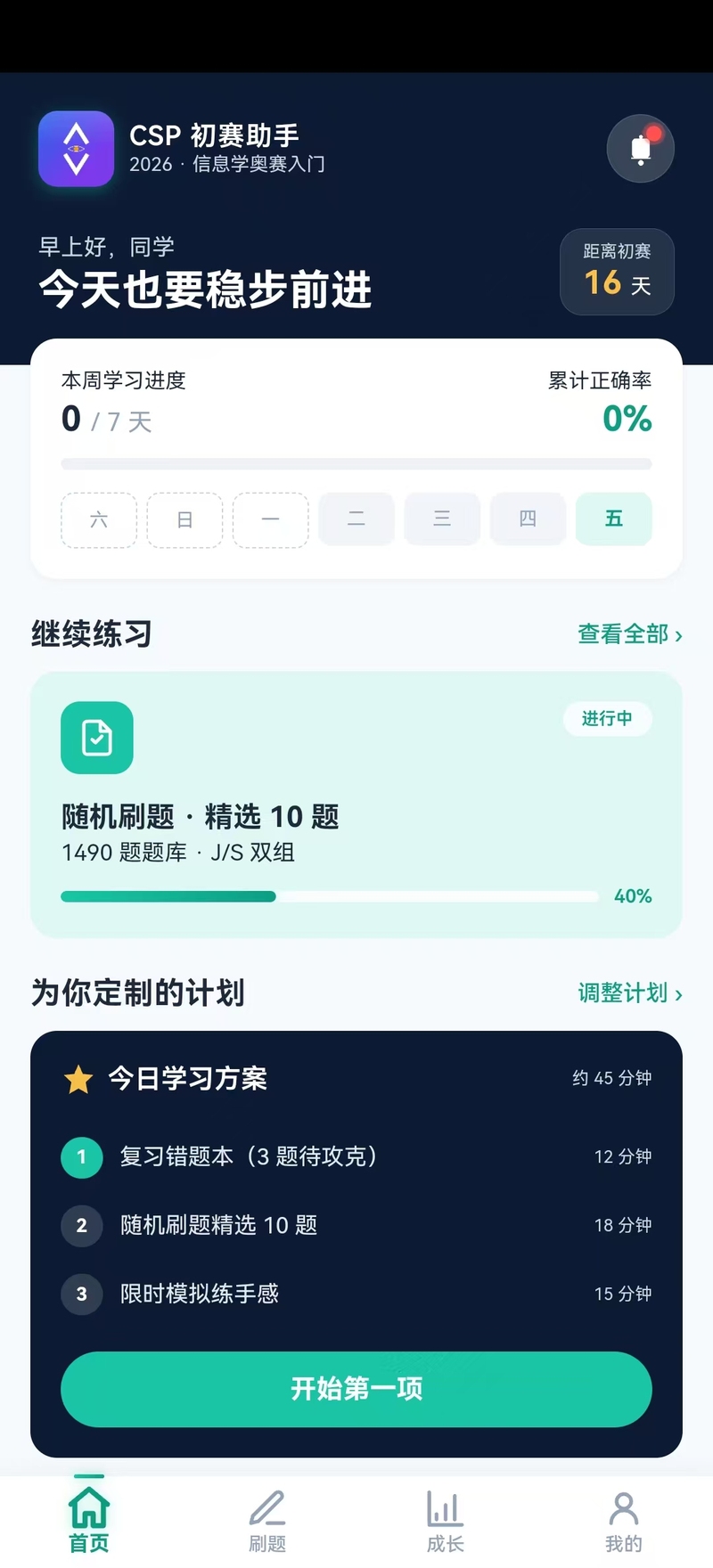The image size is (713, 1568).
Task: Select the 五 day chip
Action: [614, 519]
